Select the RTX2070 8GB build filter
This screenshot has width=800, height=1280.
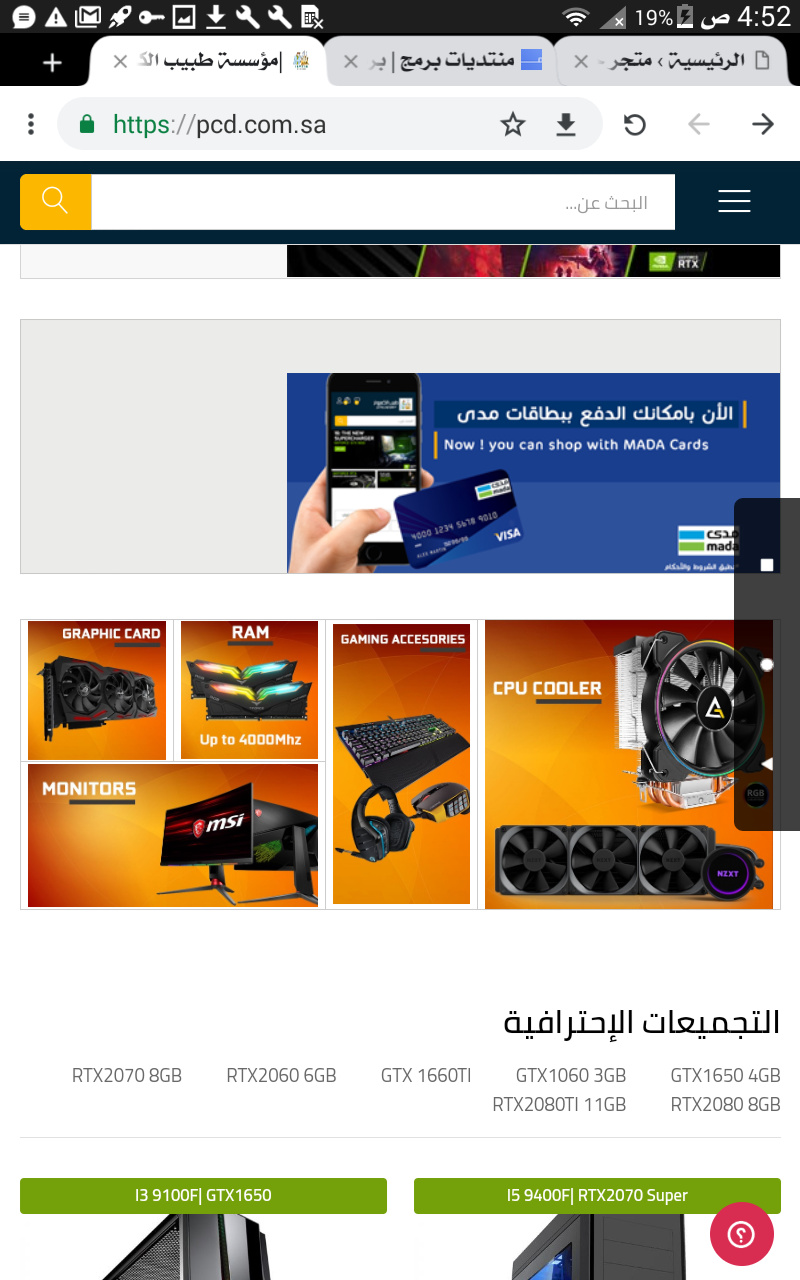[127, 1076]
